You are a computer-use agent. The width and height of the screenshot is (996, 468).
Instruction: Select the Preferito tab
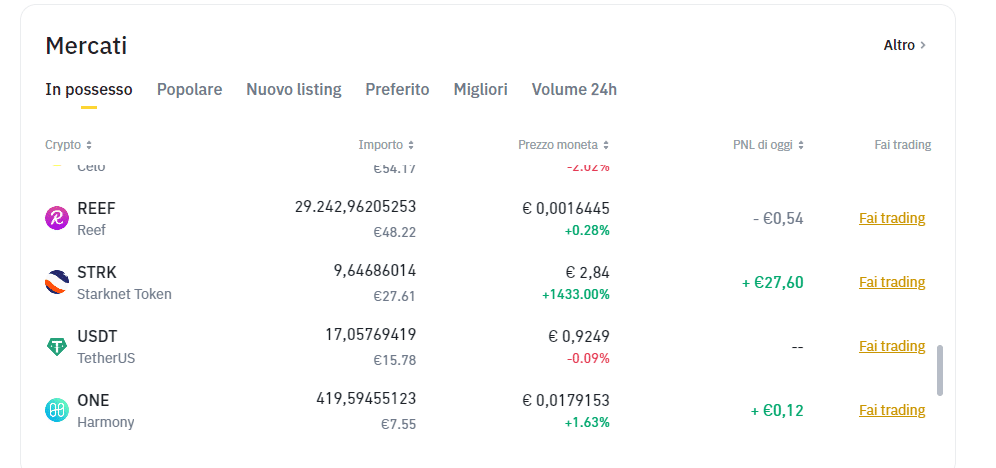pyautogui.click(x=397, y=89)
